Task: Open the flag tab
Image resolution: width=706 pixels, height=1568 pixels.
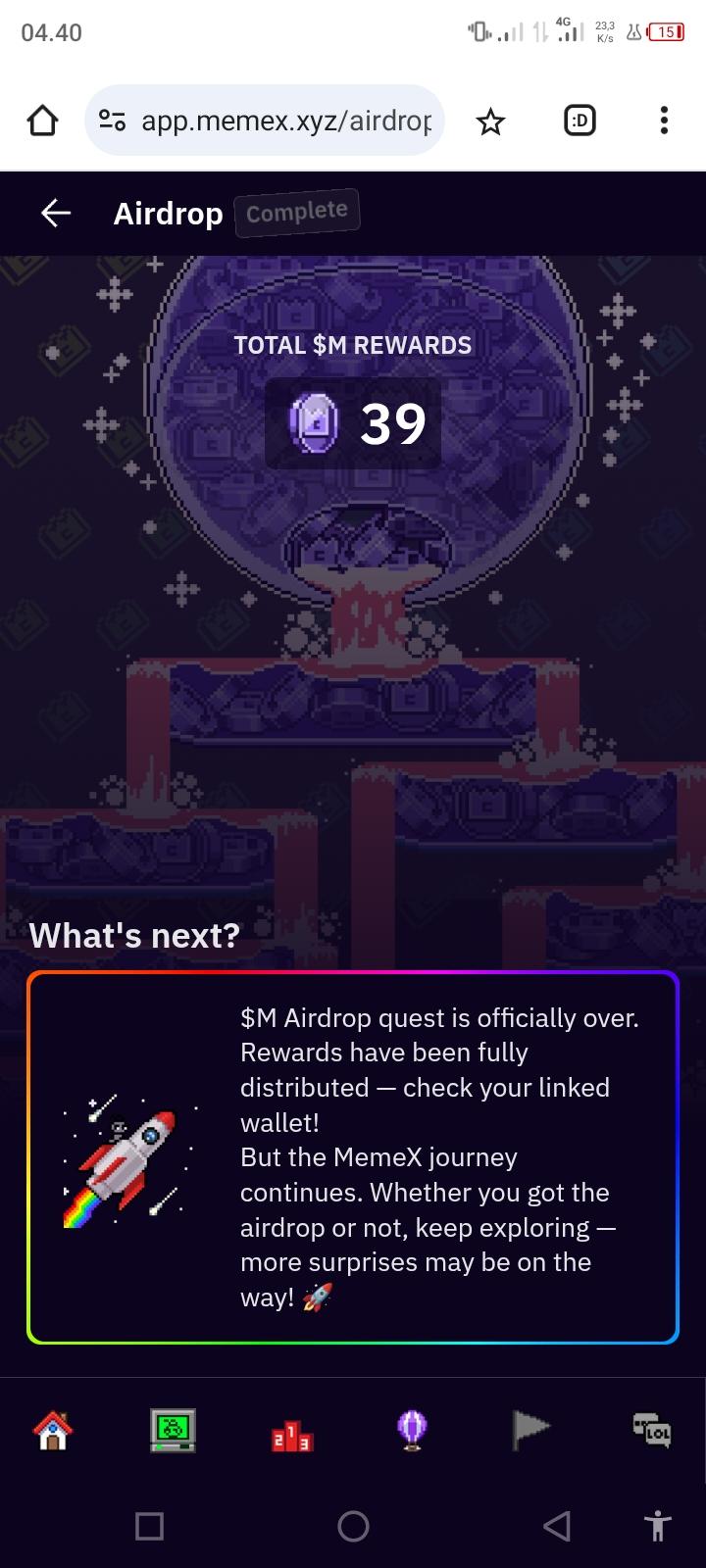Action: click(530, 1430)
